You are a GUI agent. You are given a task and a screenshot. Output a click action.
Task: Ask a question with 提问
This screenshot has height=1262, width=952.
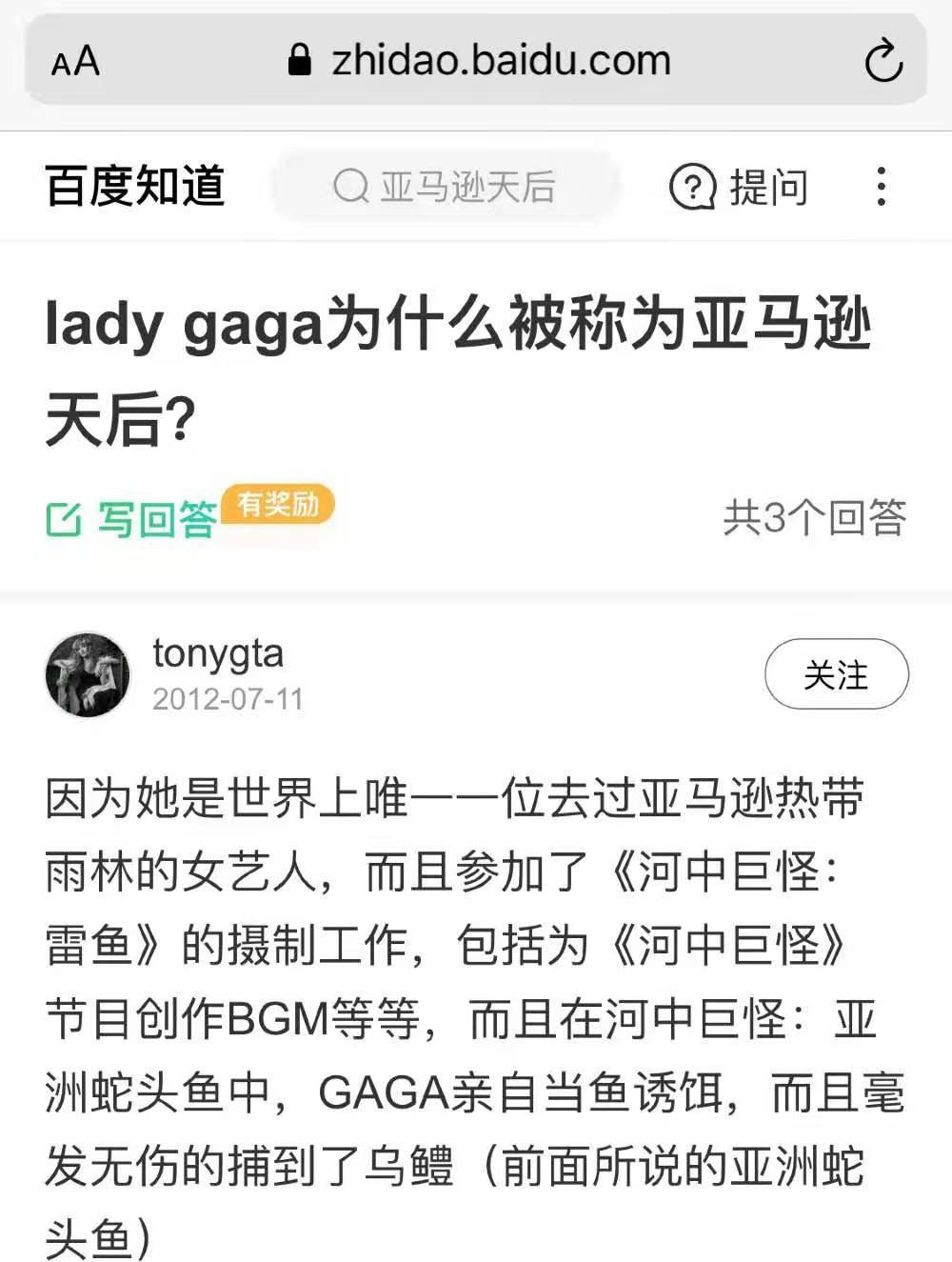(x=740, y=187)
